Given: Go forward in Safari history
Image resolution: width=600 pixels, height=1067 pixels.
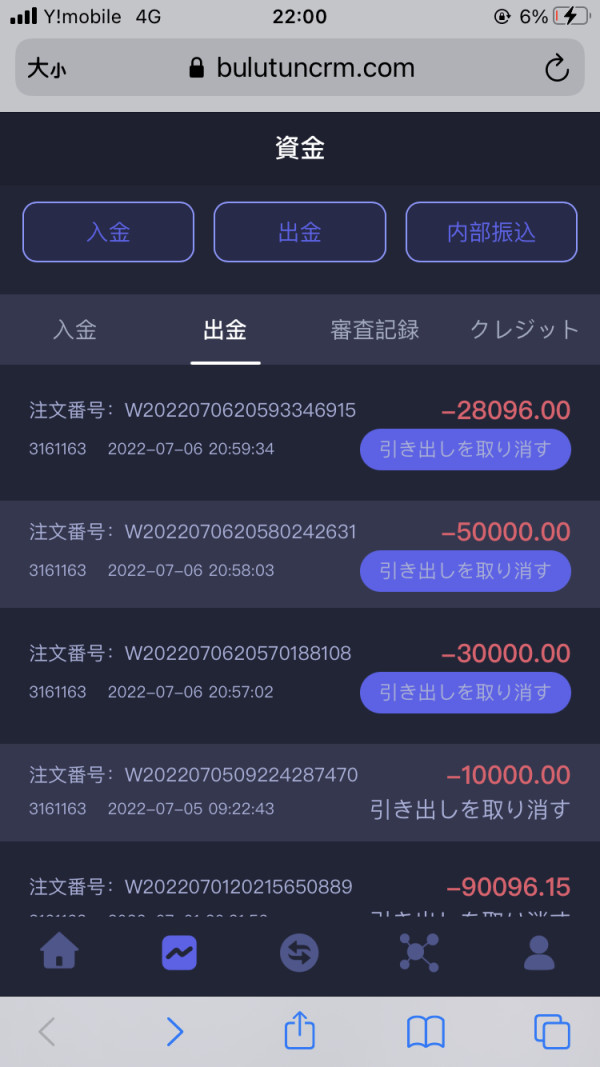Looking at the screenshot, I should click(175, 1032).
